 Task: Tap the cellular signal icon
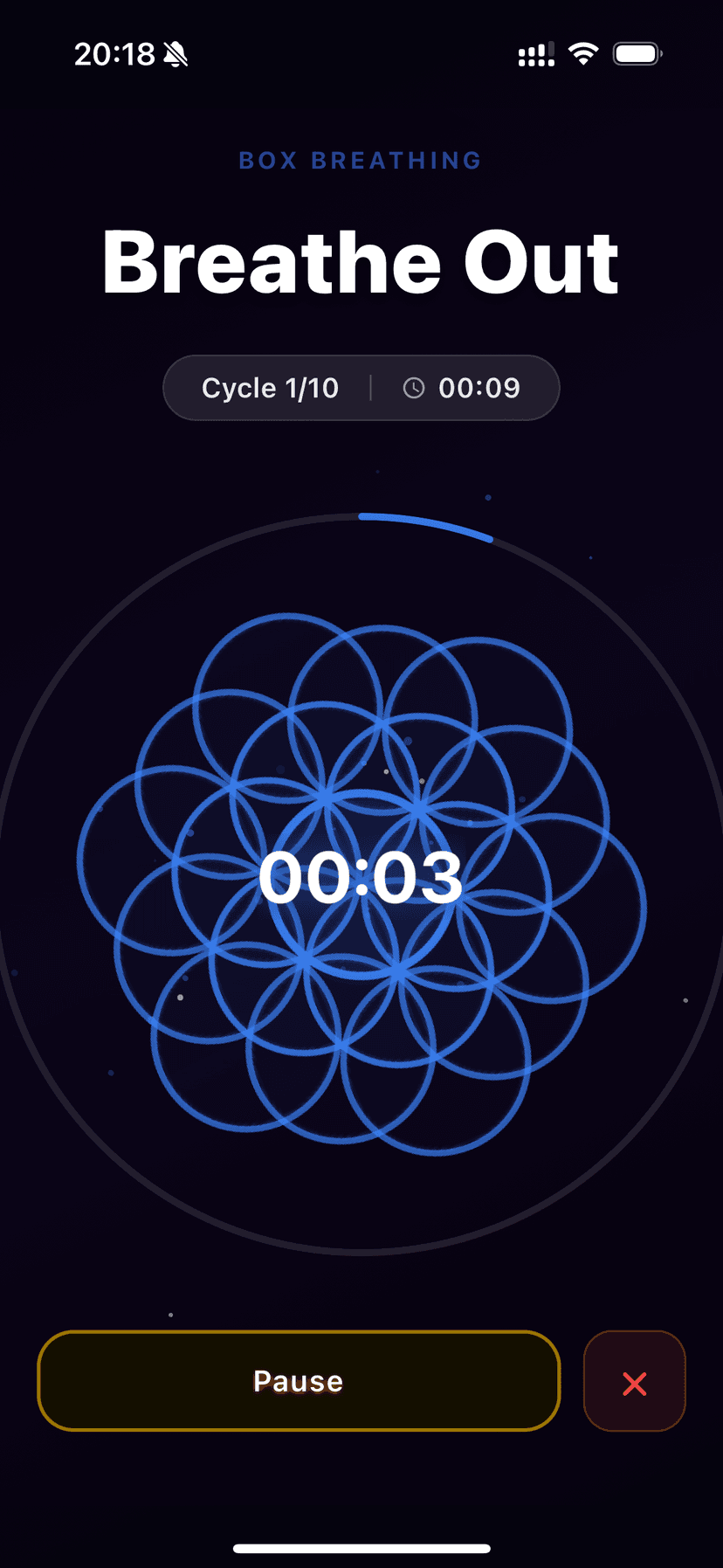click(535, 54)
